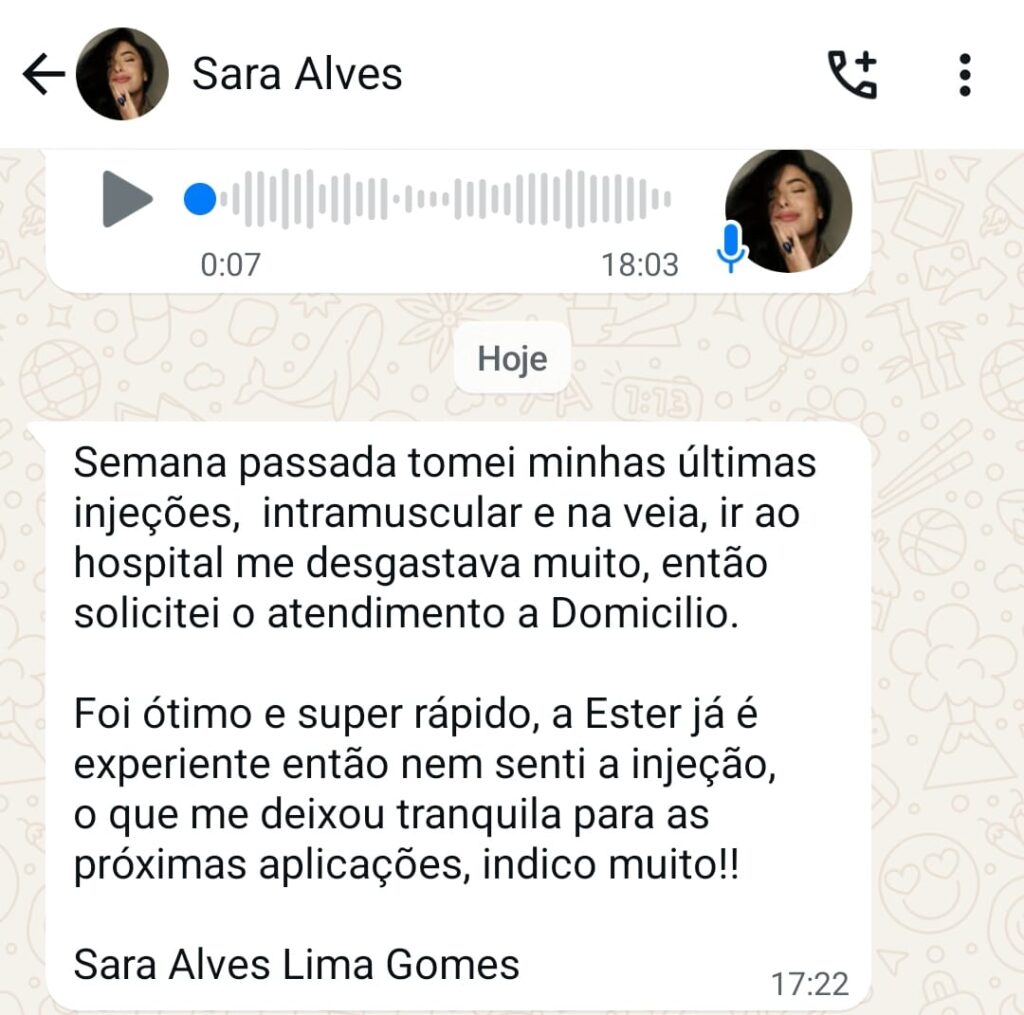Play the 0:07 voice message
Viewport: 1024px width, 1015px height.
click(x=127, y=199)
